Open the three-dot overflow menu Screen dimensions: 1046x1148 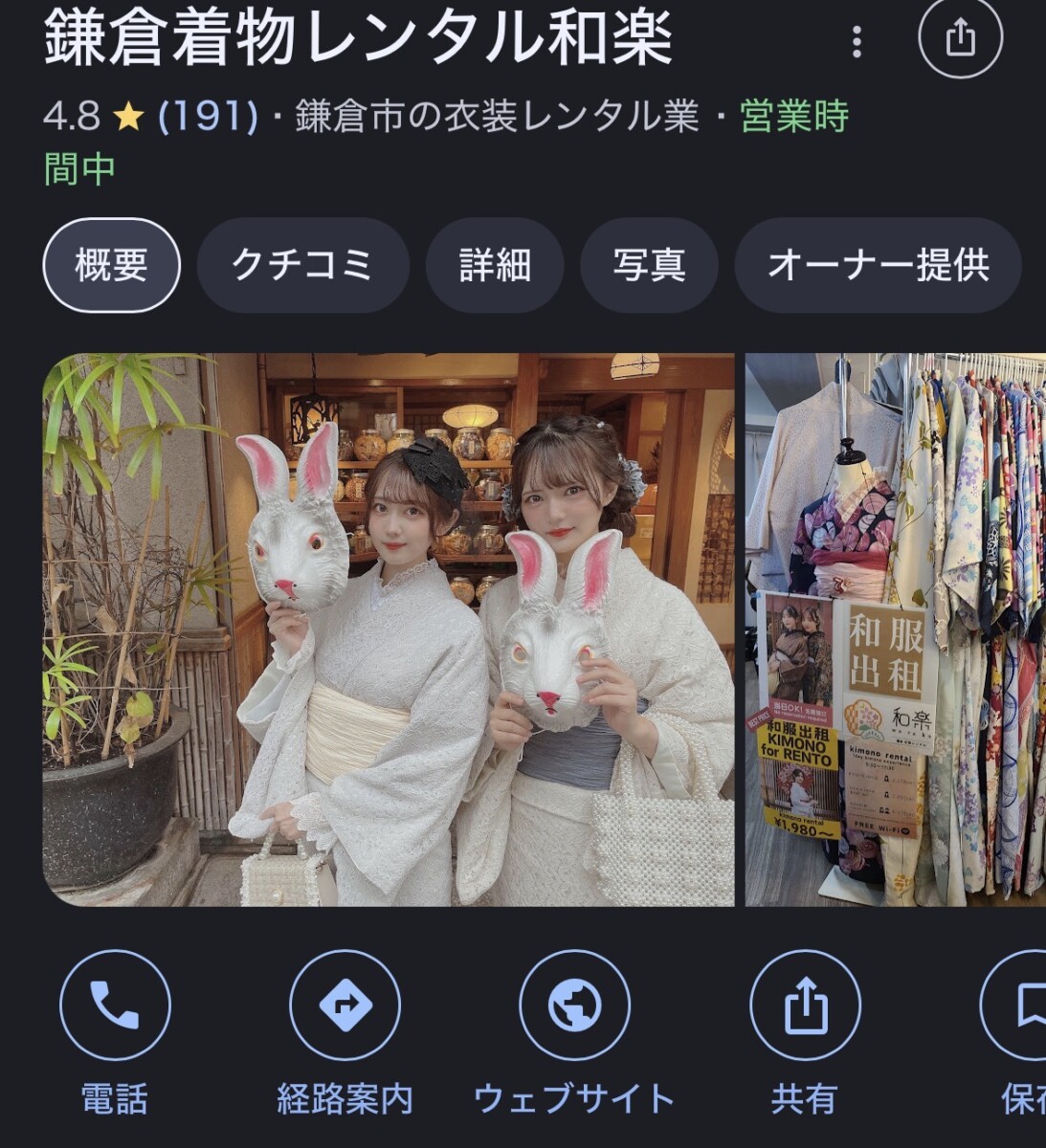coord(857,41)
